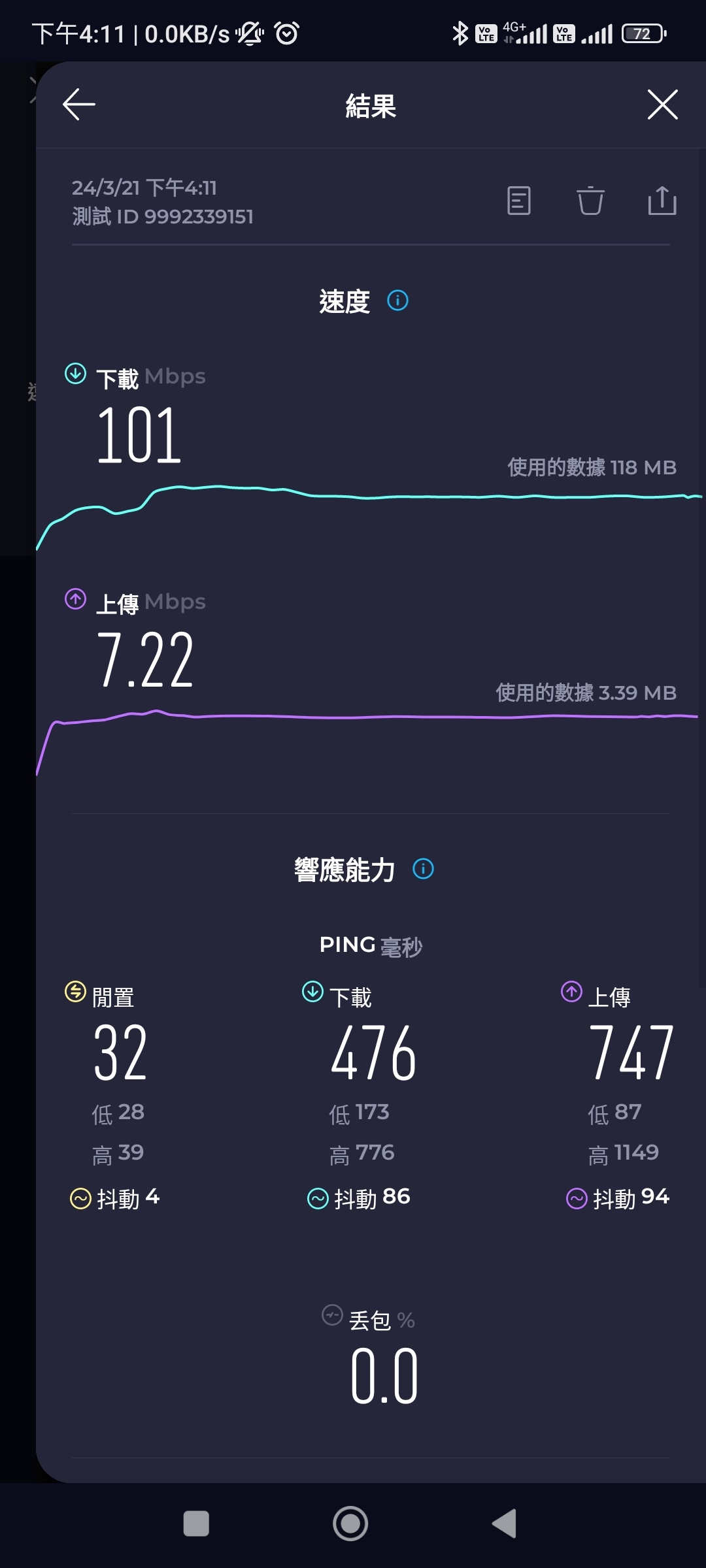Delete this test result
This screenshot has width=706, height=1568.
[590, 201]
